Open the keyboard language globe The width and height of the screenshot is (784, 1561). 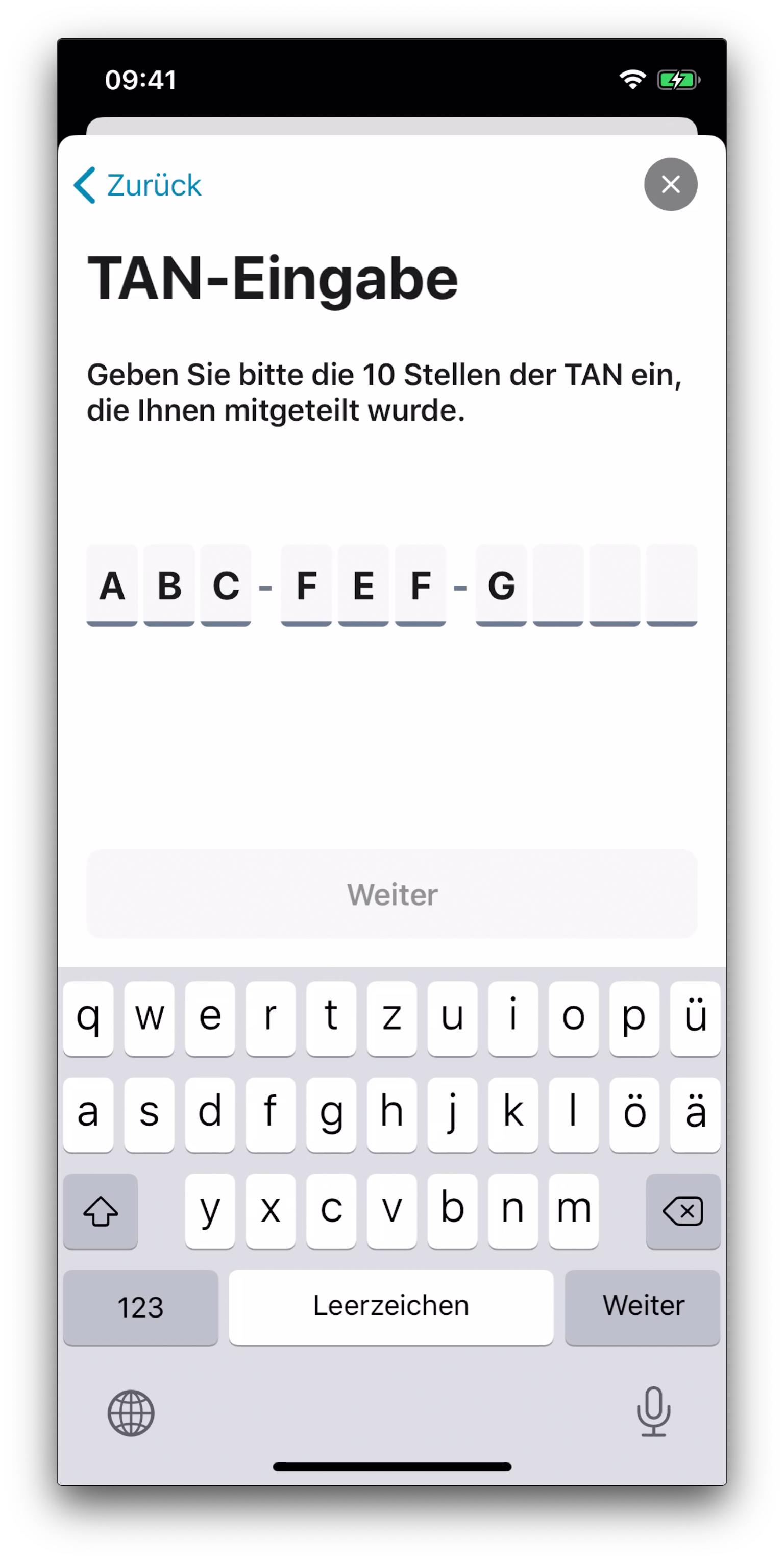[131, 1412]
